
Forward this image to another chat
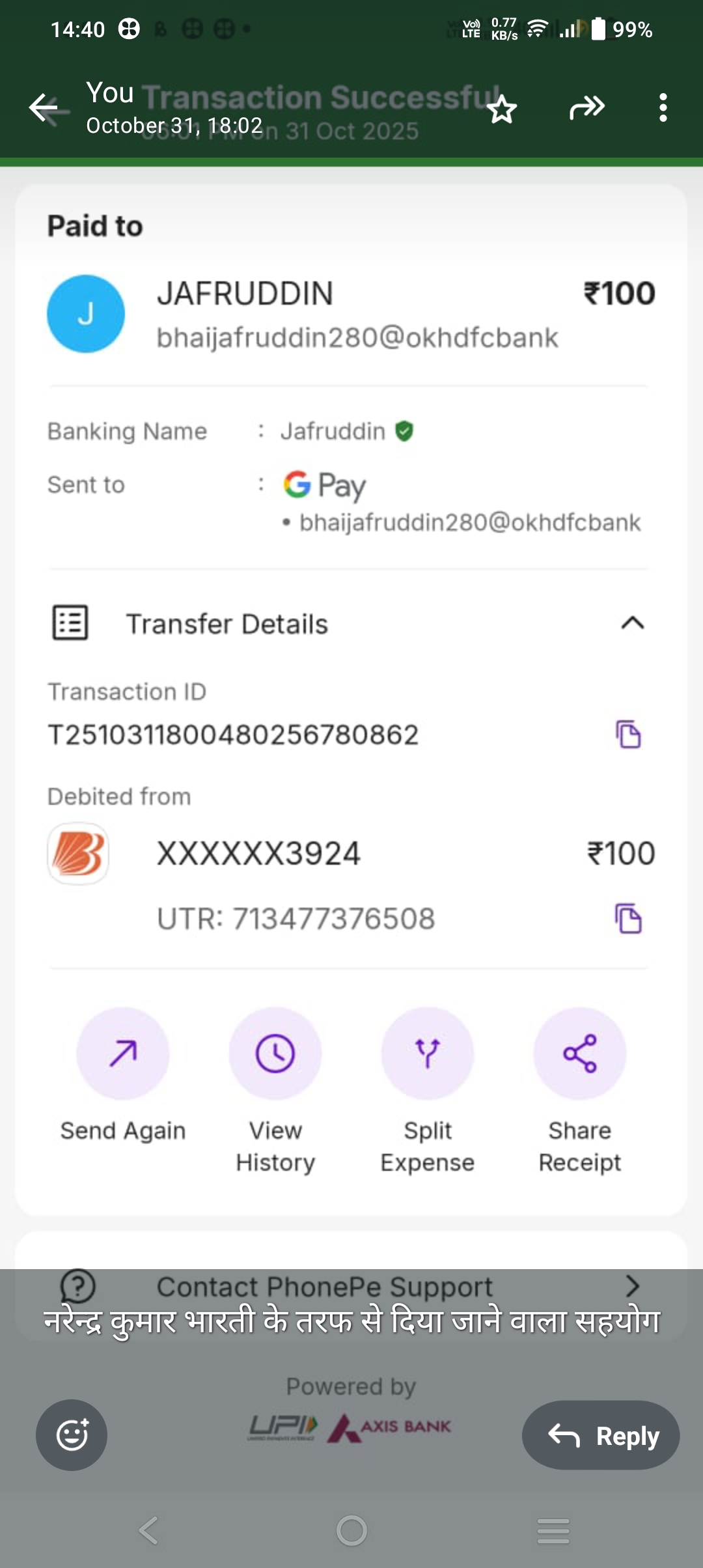587,107
